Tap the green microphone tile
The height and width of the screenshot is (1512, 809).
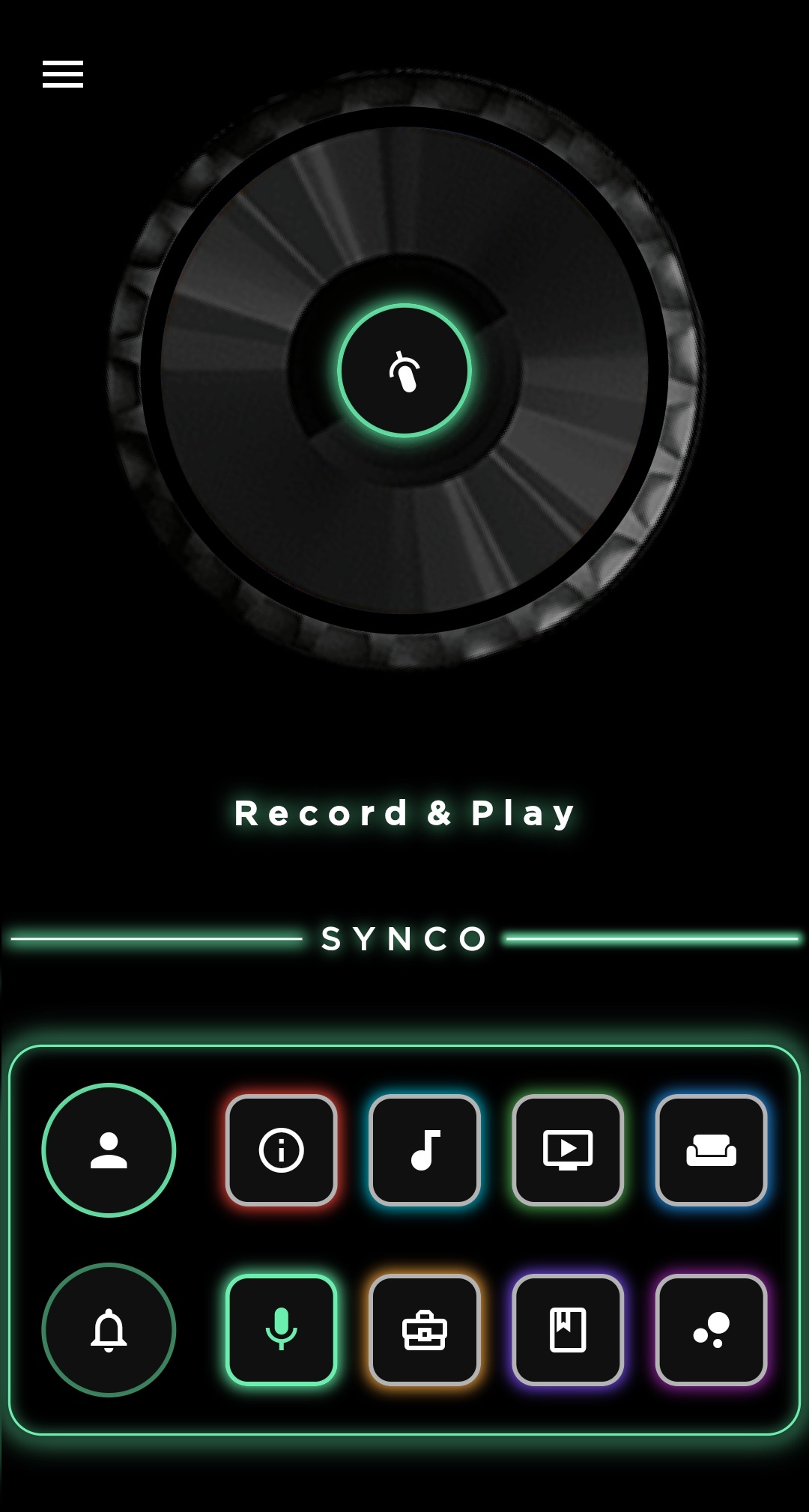coord(282,1330)
